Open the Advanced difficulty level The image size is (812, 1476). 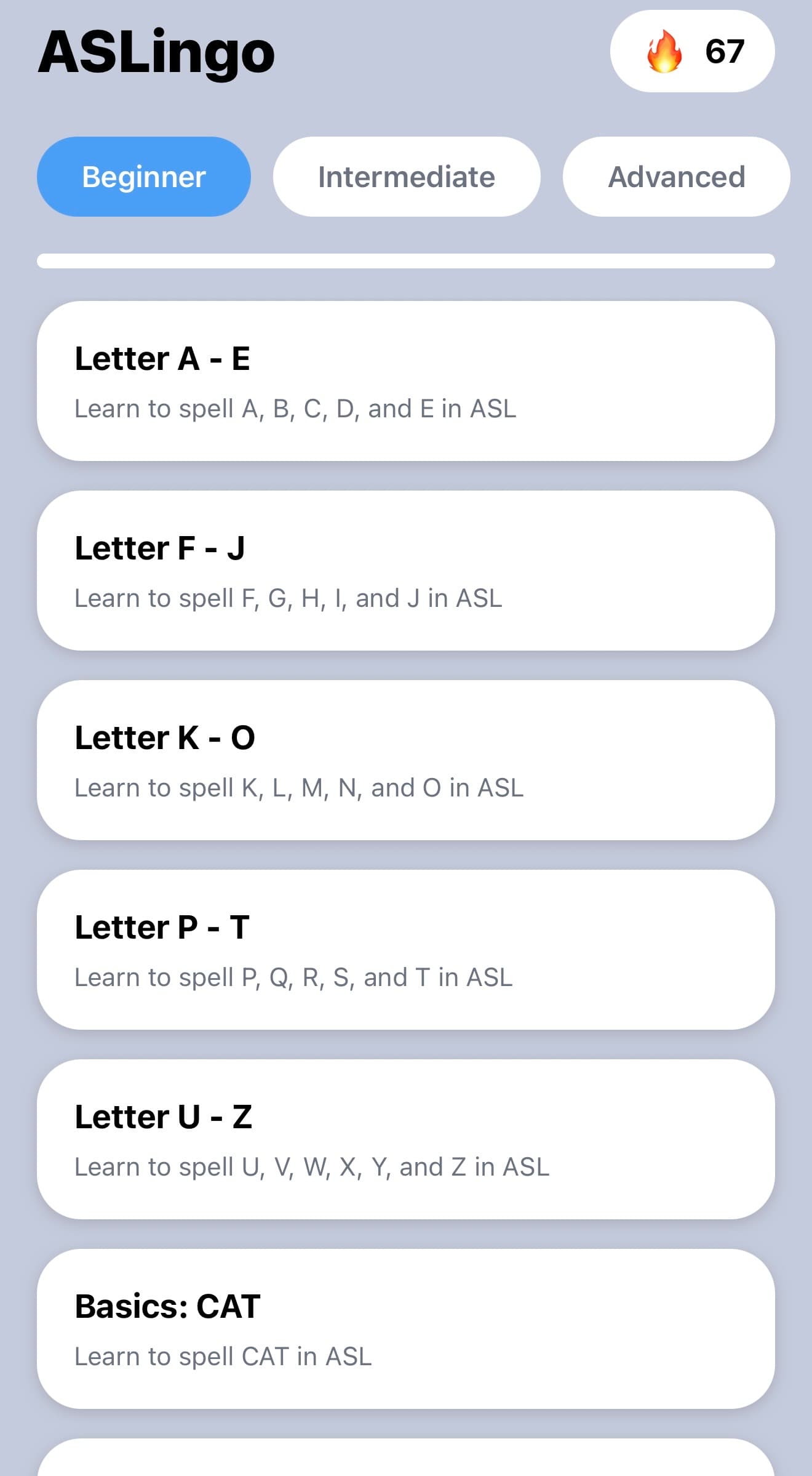click(x=677, y=177)
